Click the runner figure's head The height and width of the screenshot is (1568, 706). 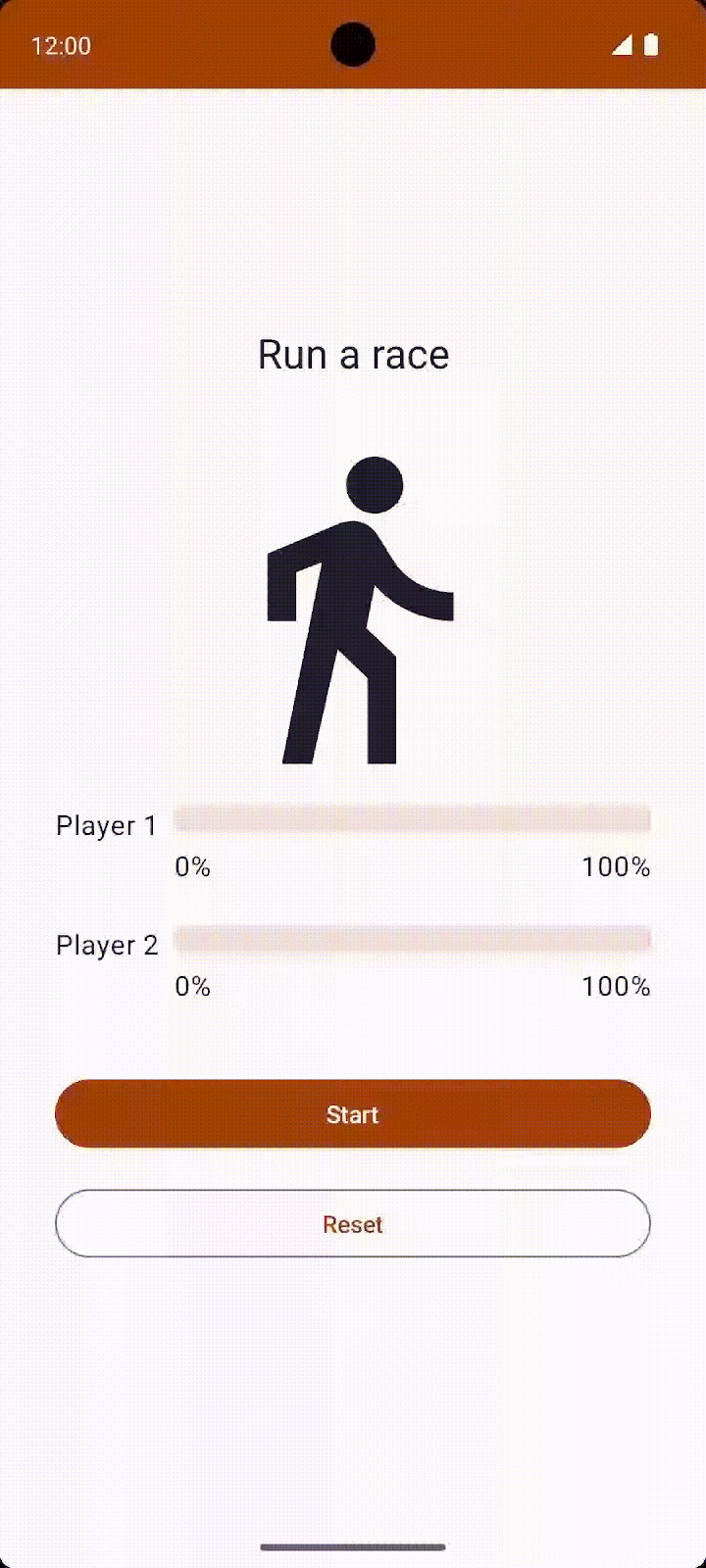[x=376, y=482]
